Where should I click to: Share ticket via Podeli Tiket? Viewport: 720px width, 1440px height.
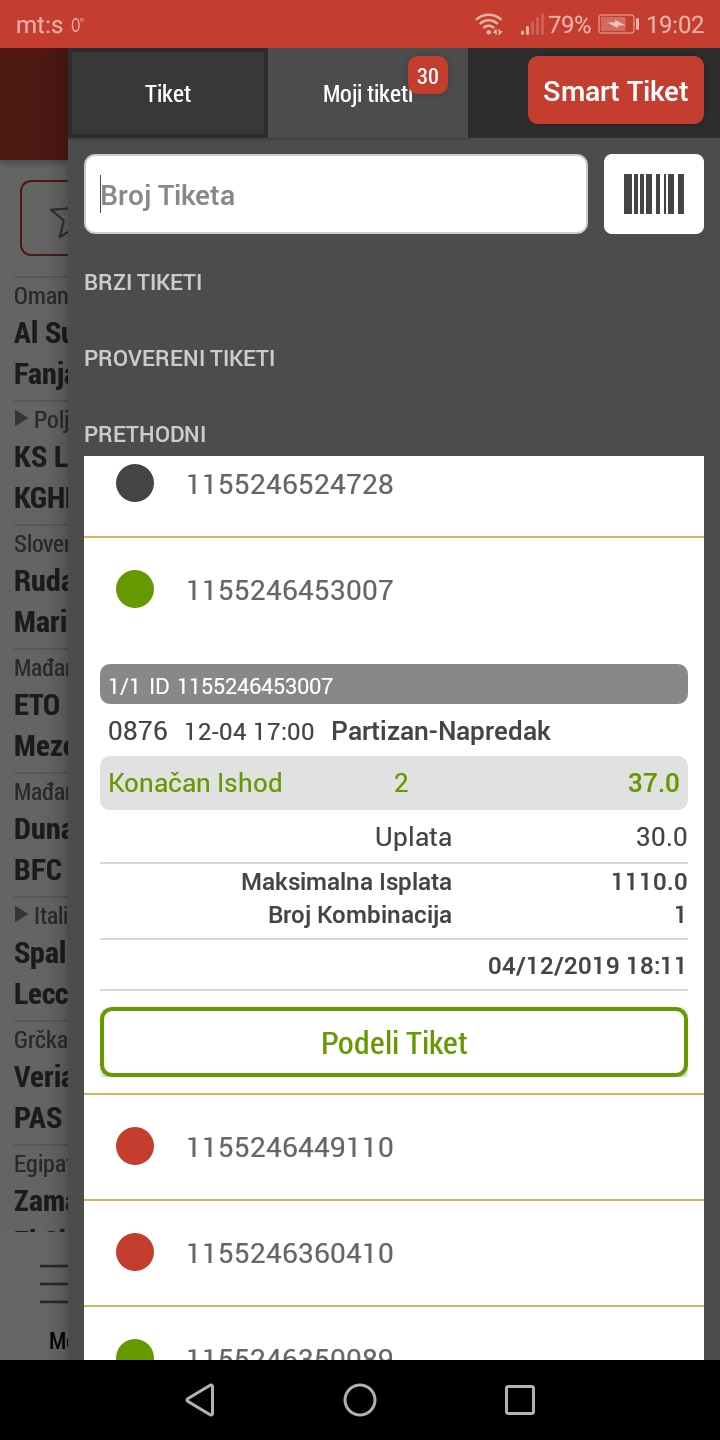(x=394, y=1043)
